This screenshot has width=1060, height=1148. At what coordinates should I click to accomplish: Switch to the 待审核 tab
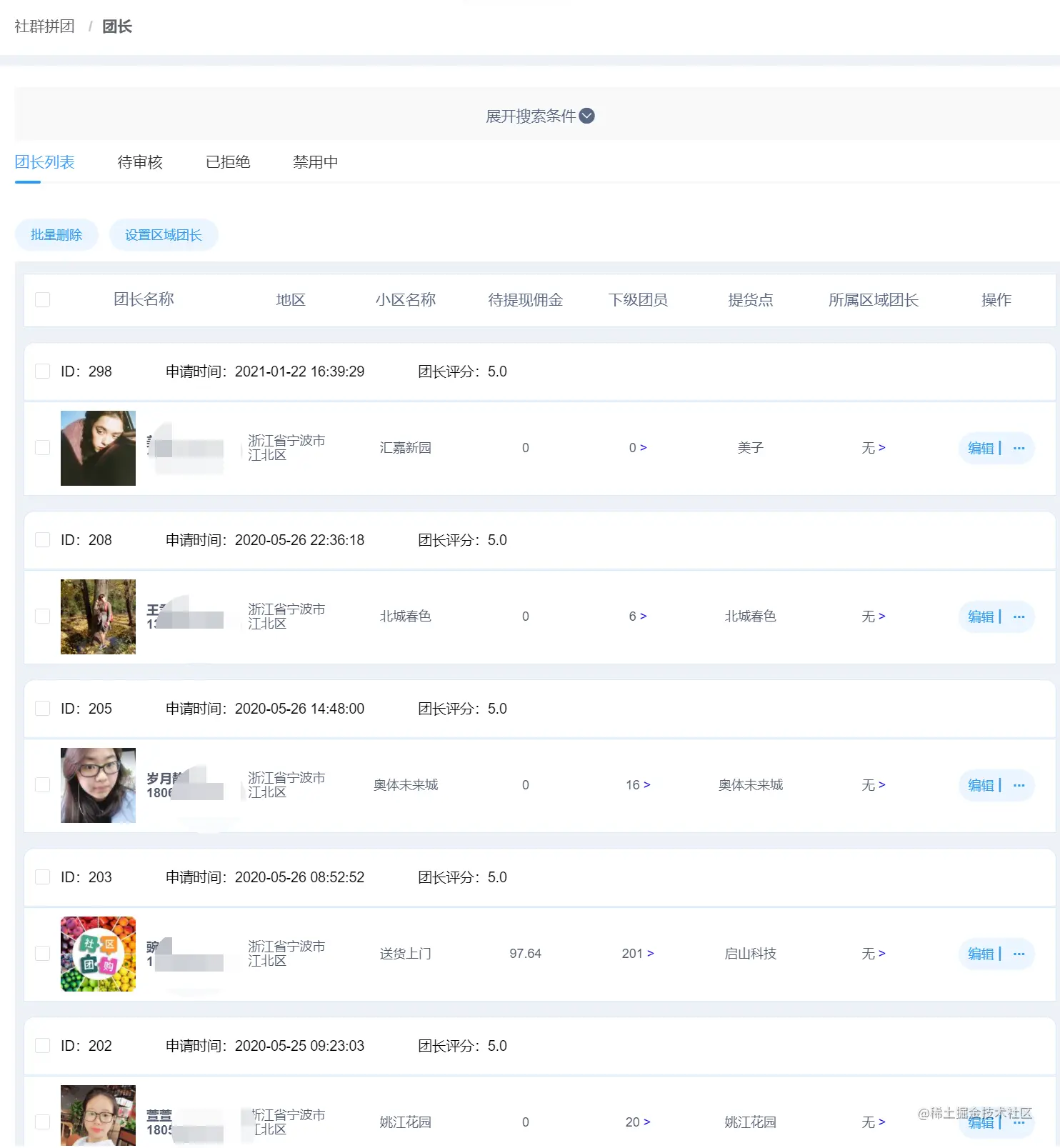140,162
